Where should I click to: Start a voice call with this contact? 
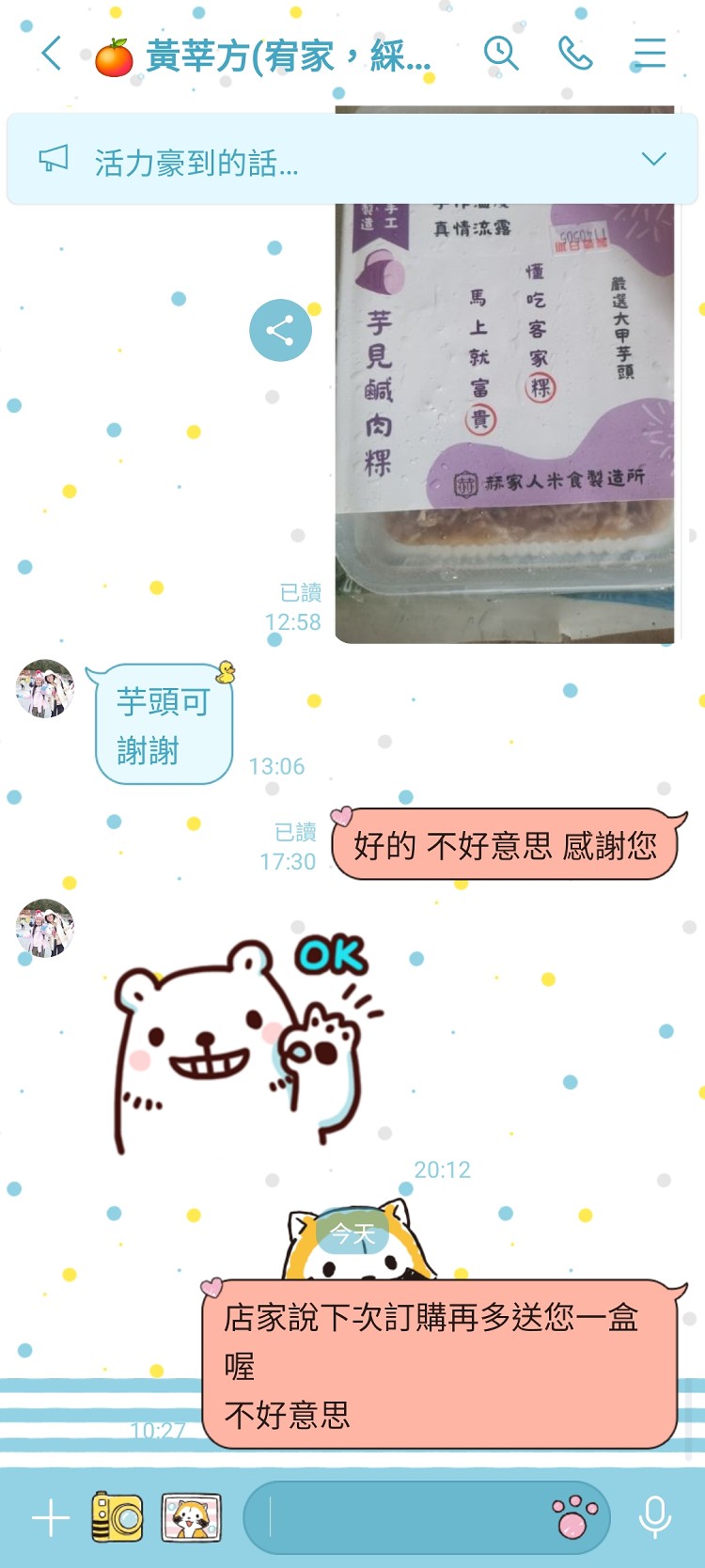coord(575,54)
